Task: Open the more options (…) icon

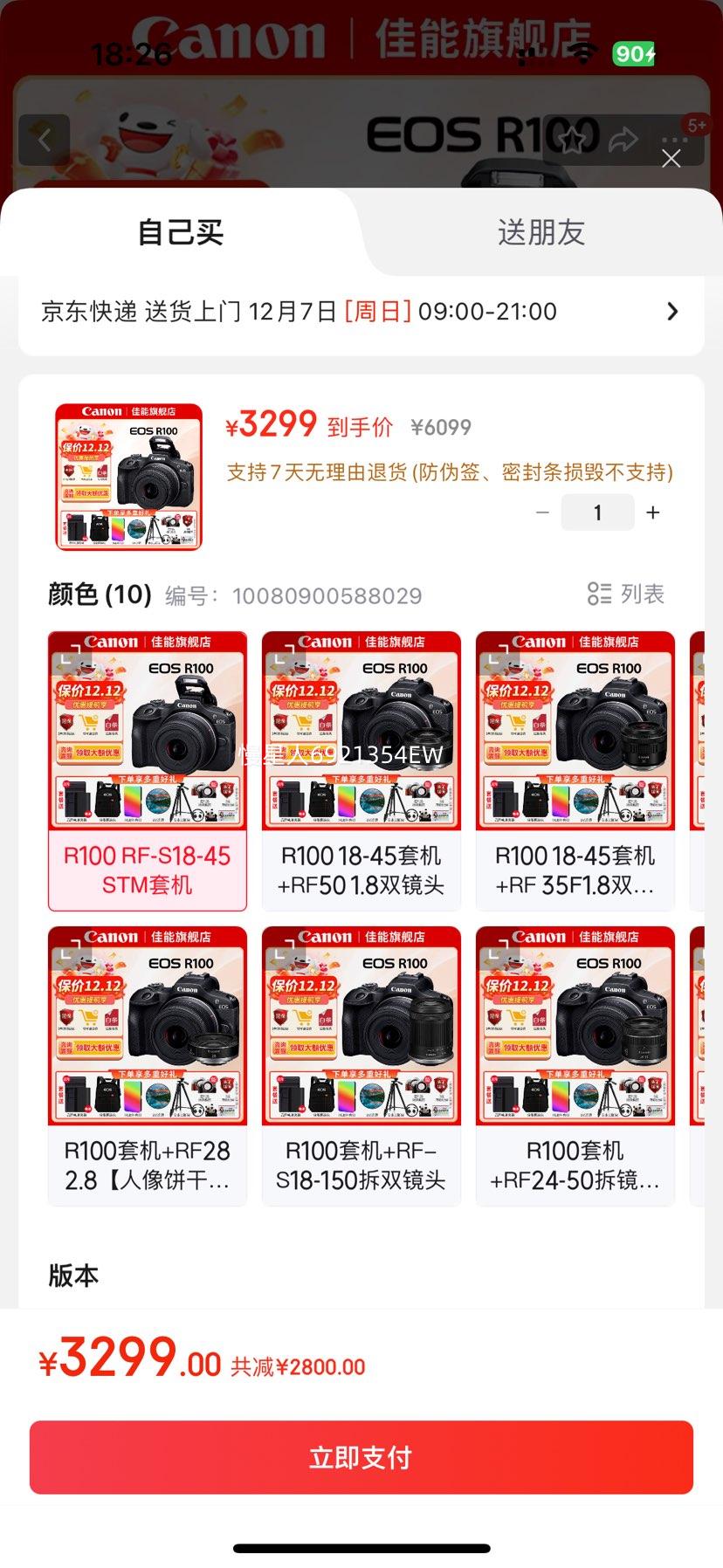Action: [x=672, y=139]
